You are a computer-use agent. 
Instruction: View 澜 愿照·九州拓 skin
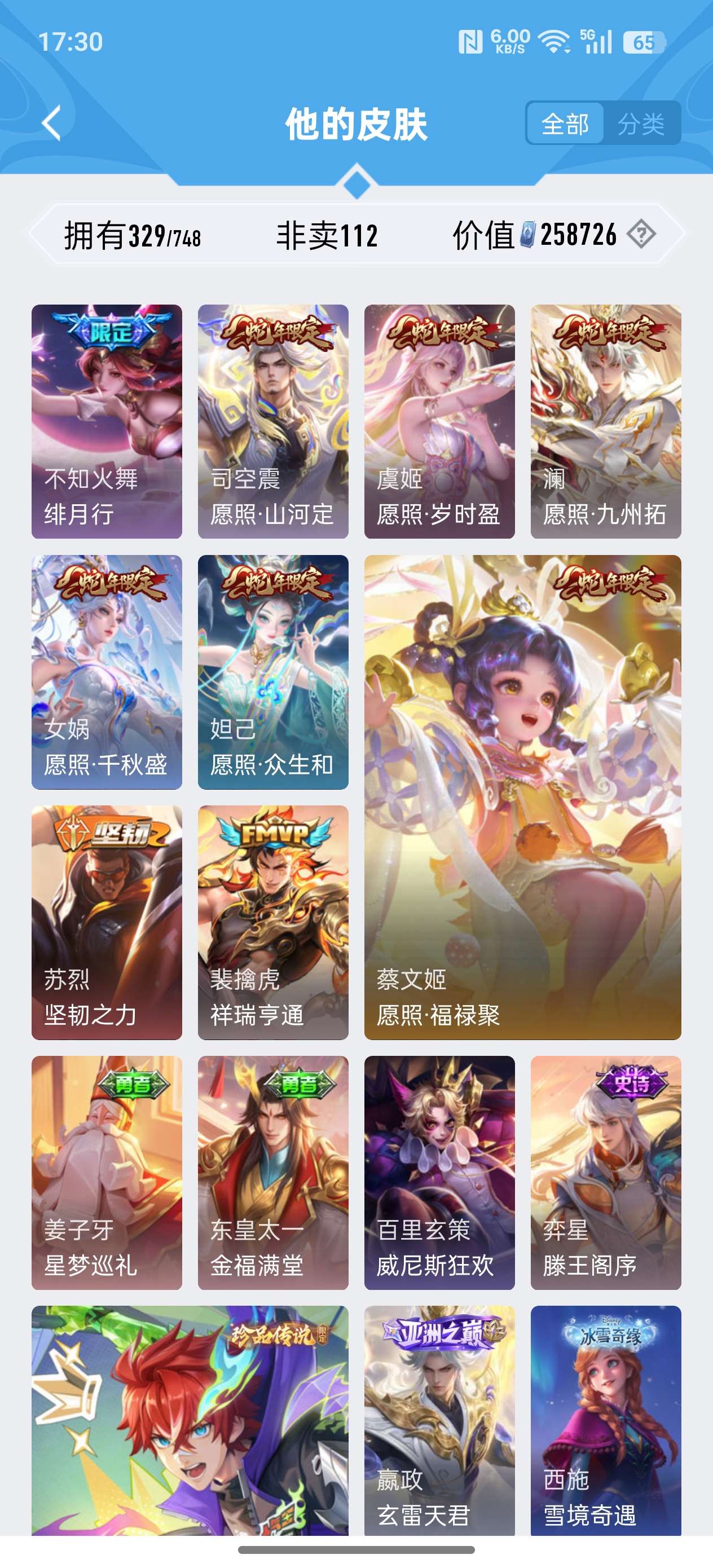[605, 421]
